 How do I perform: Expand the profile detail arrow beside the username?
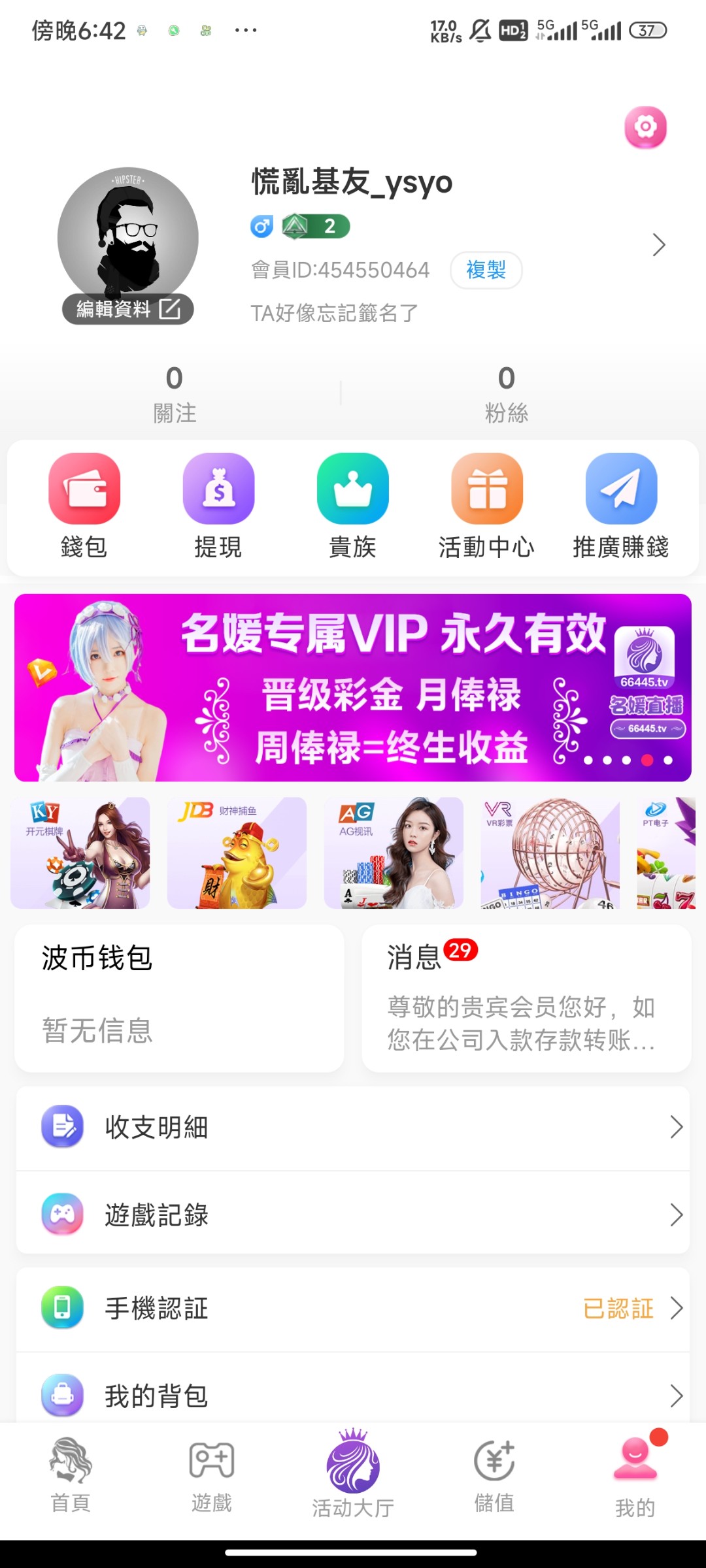658,245
